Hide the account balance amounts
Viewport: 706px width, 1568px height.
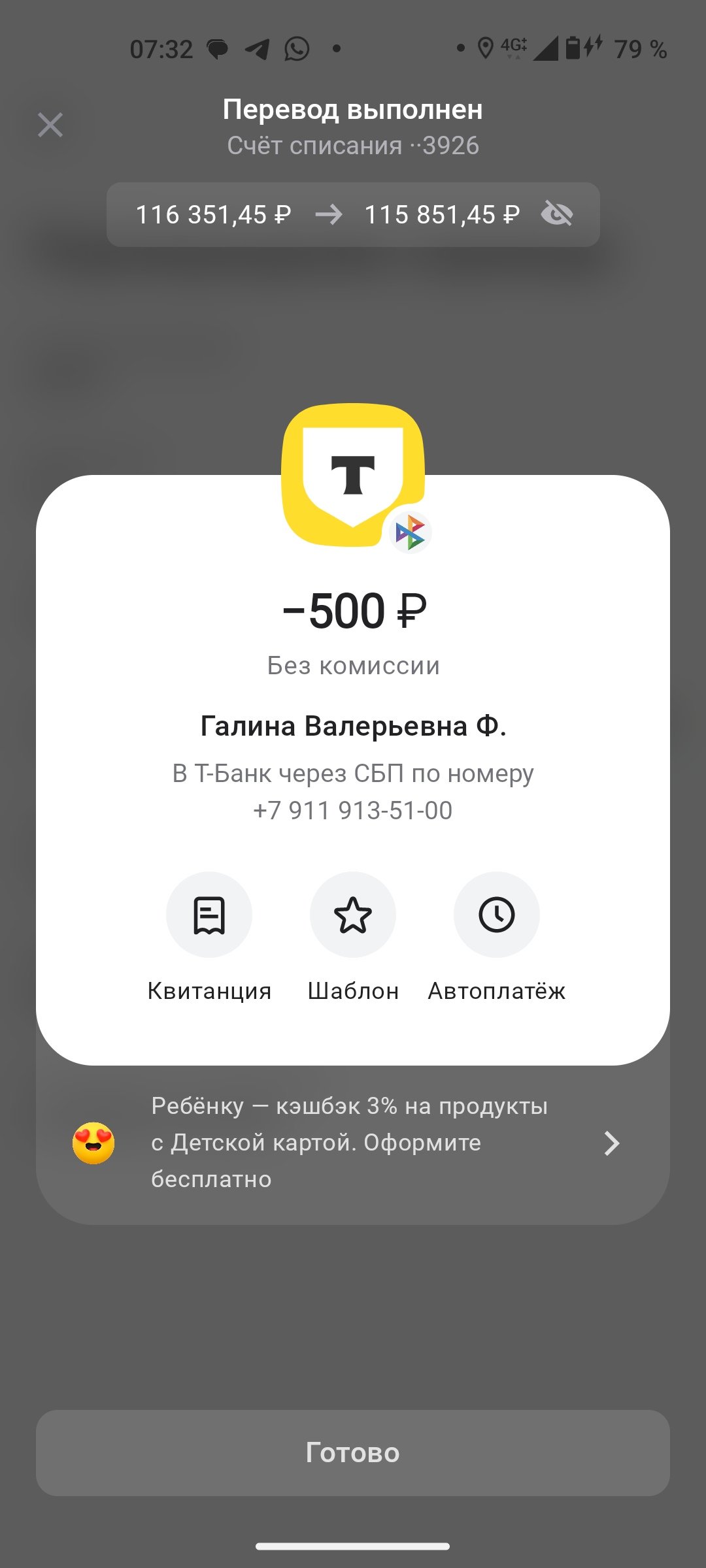pyautogui.click(x=557, y=214)
